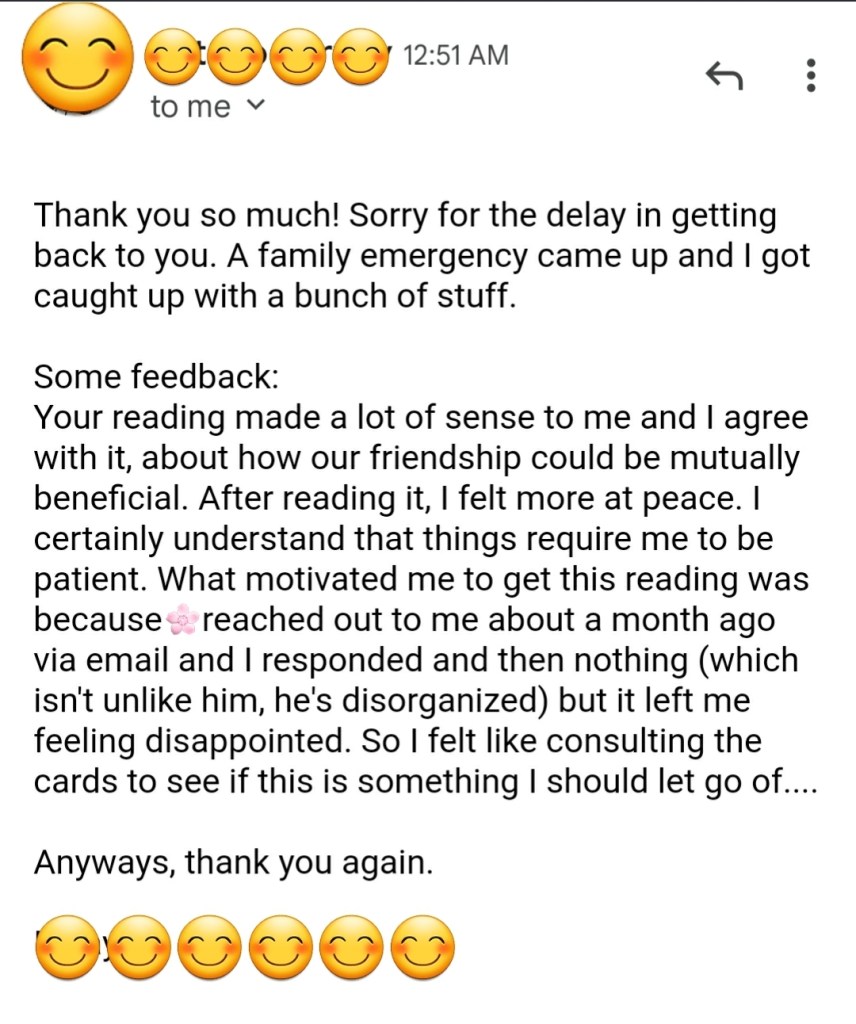Open the email overflow menu

[x=811, y=75]
